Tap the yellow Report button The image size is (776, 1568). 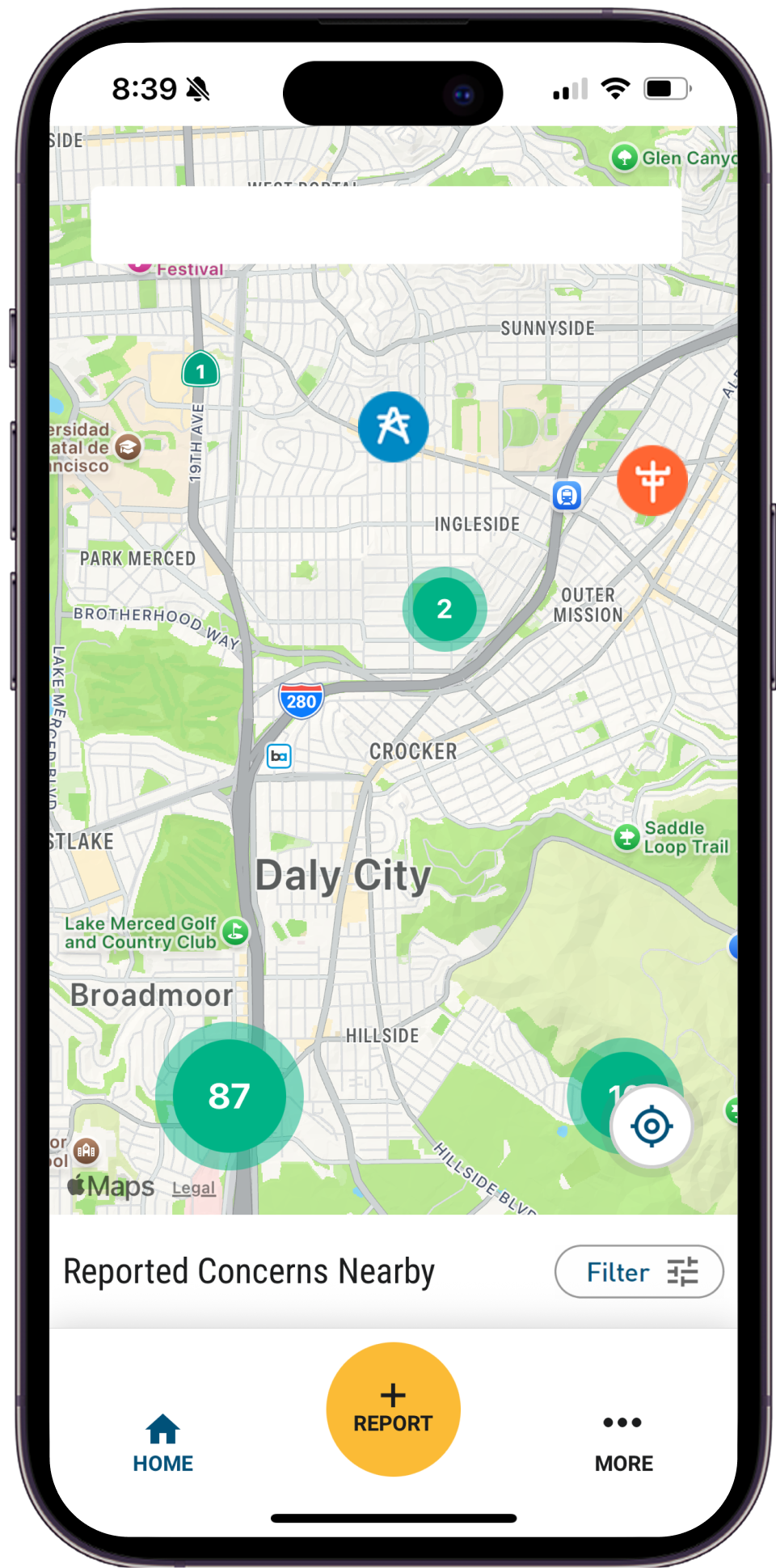[393, 1409]
